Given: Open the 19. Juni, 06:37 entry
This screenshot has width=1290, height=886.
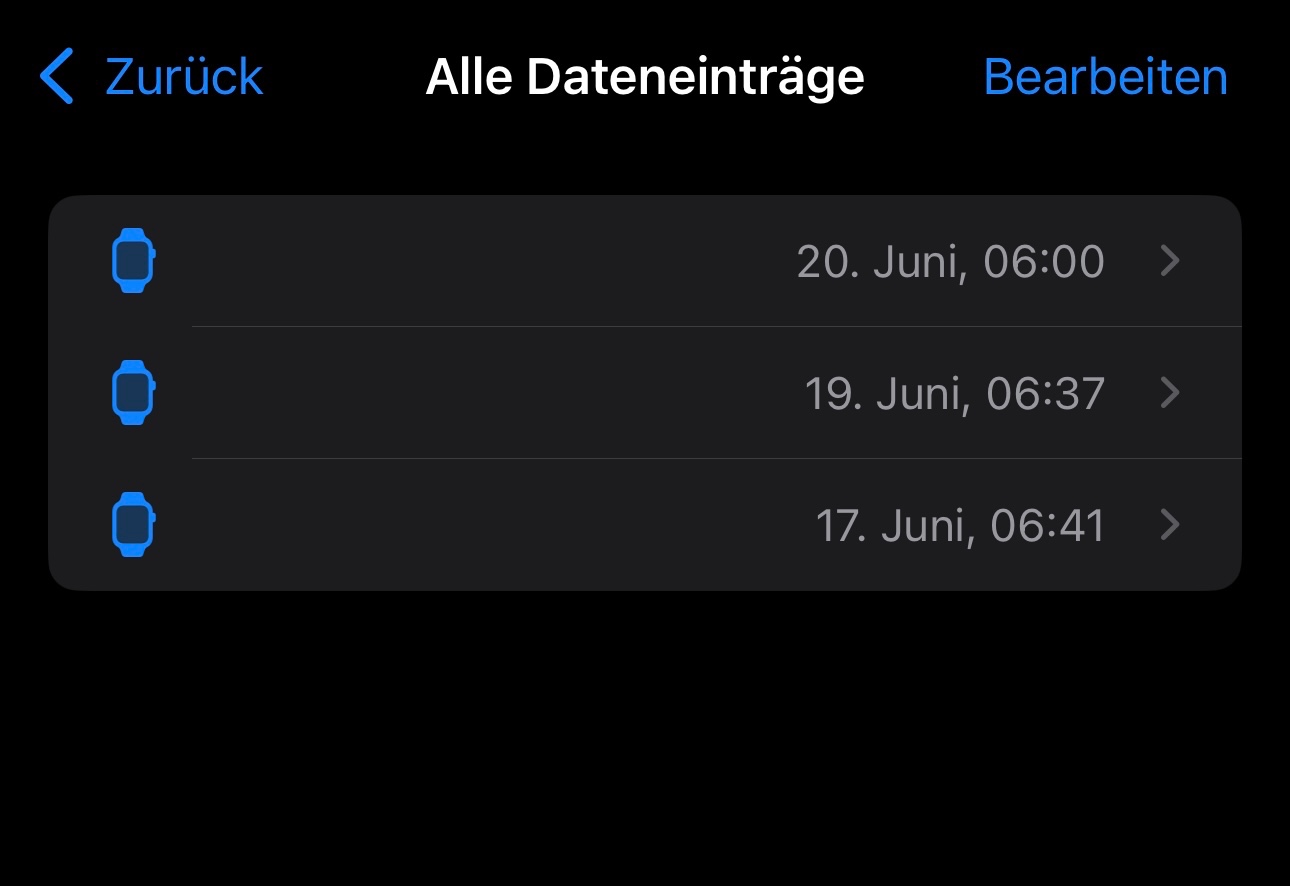Looking at the screenshot, I should [x=645, y=393].
